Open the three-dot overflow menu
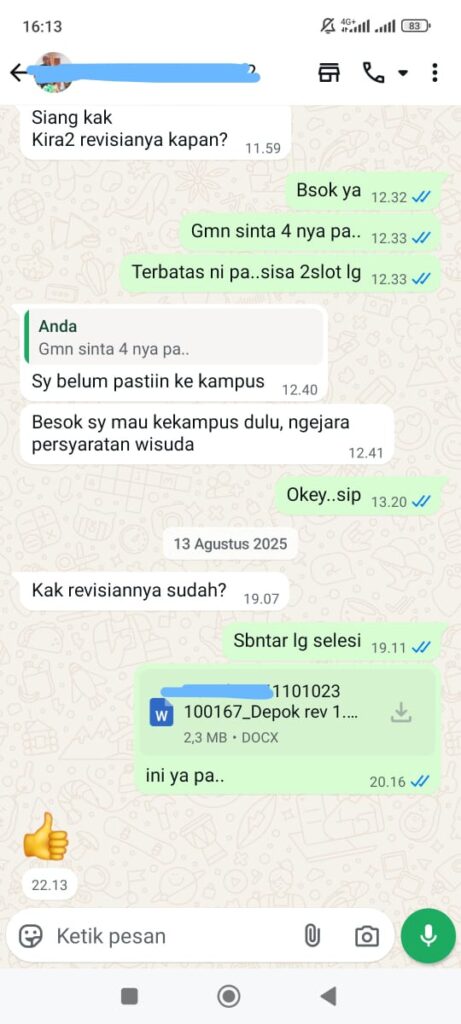The height and width of the screenshot is (1024, 461). (x=435, y=72)
